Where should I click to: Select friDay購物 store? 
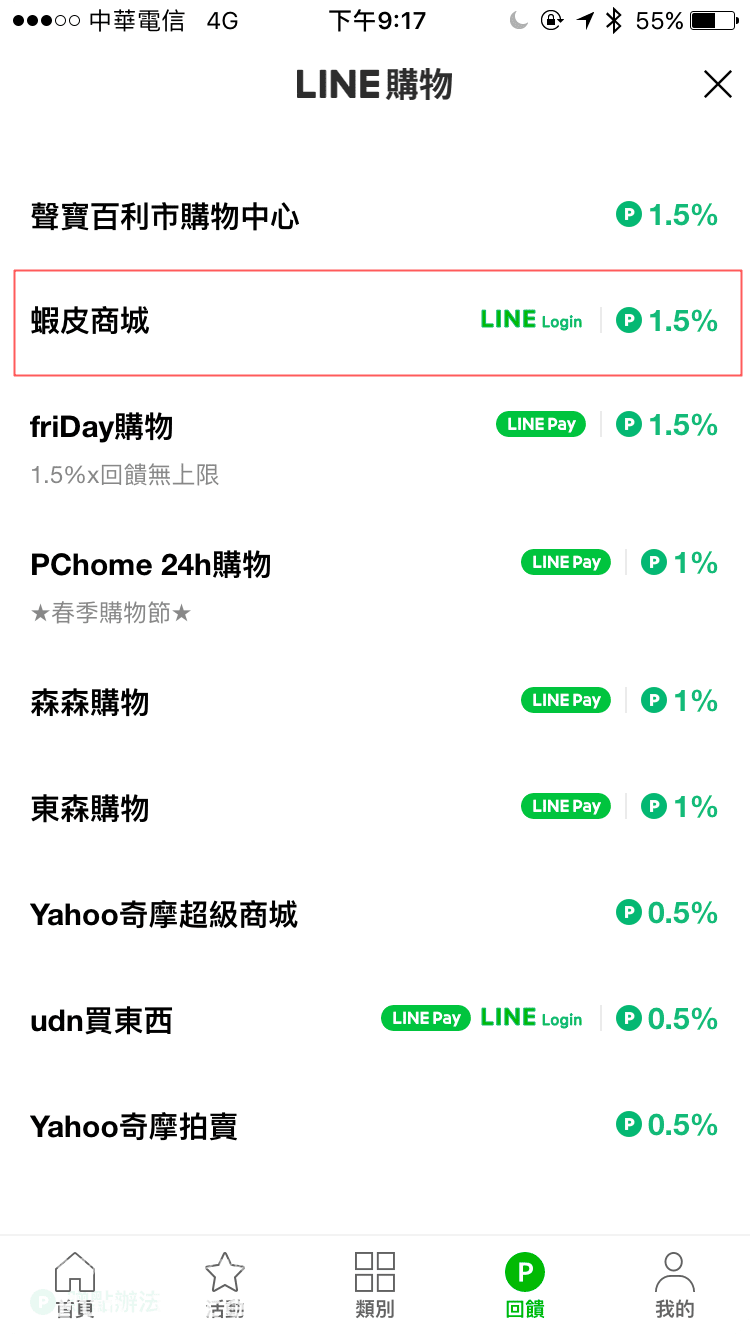point(102,427)
